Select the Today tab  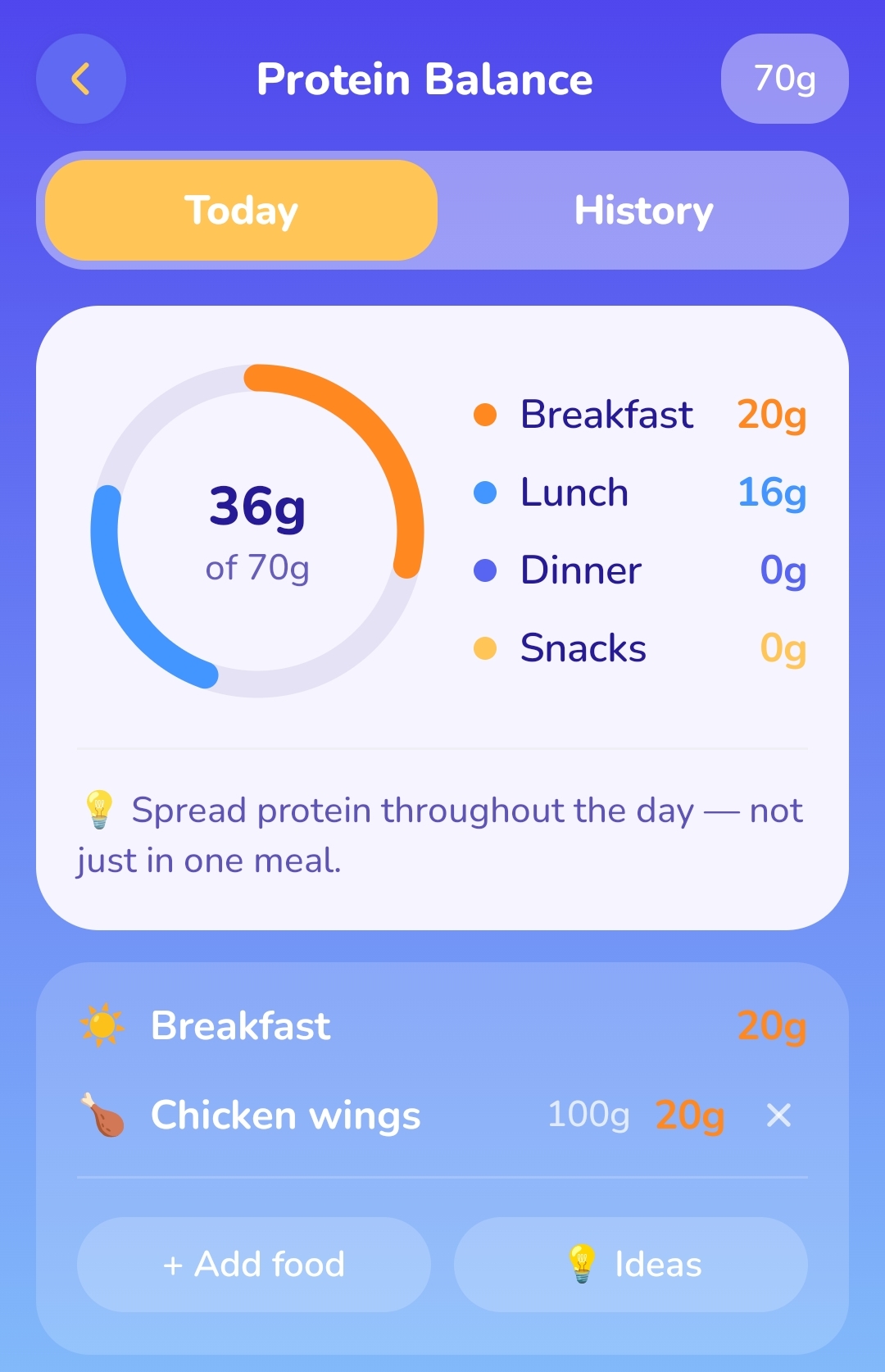coord(241,211)
